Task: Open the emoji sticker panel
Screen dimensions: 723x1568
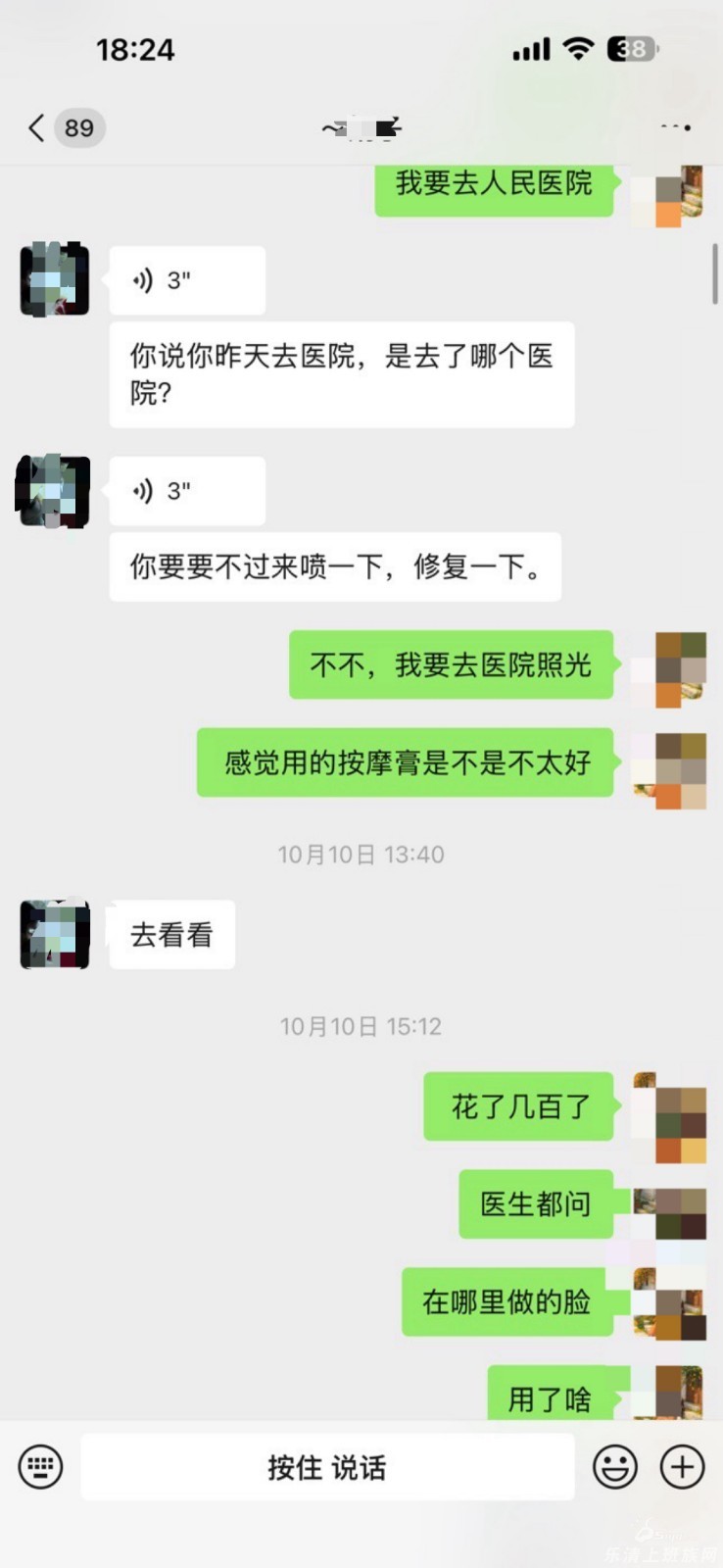Action: pos(615,1467)
